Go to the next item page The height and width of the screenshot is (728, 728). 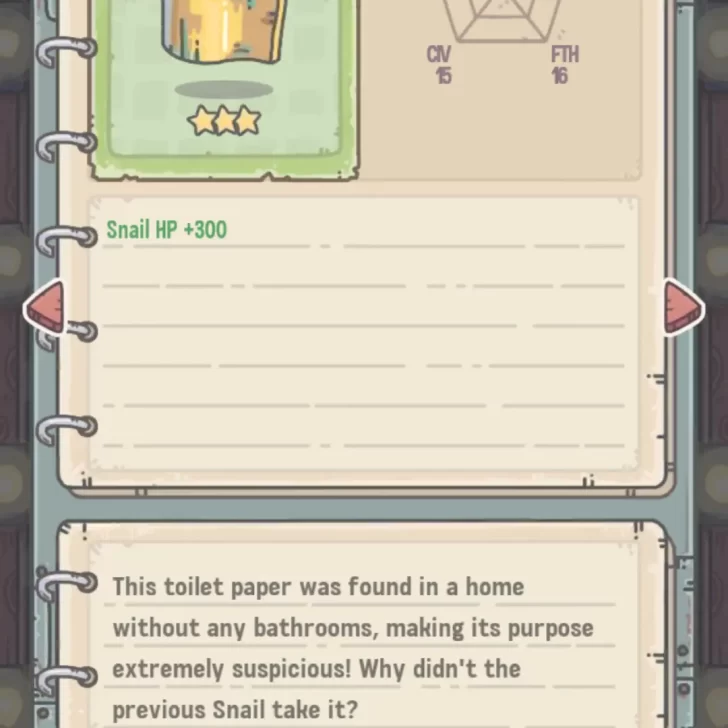pos(682,306)
